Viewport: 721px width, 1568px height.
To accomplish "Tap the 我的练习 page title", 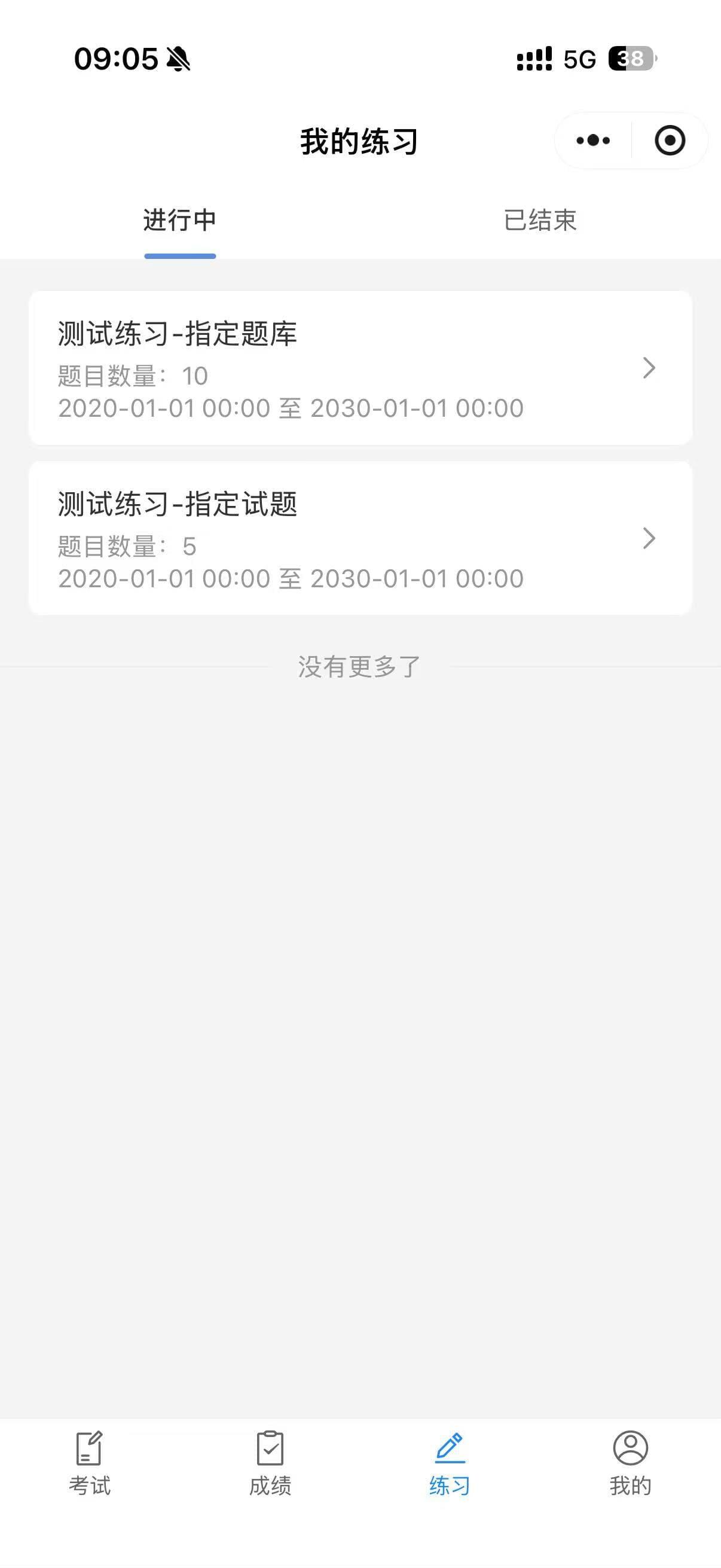I will point(360,141).
